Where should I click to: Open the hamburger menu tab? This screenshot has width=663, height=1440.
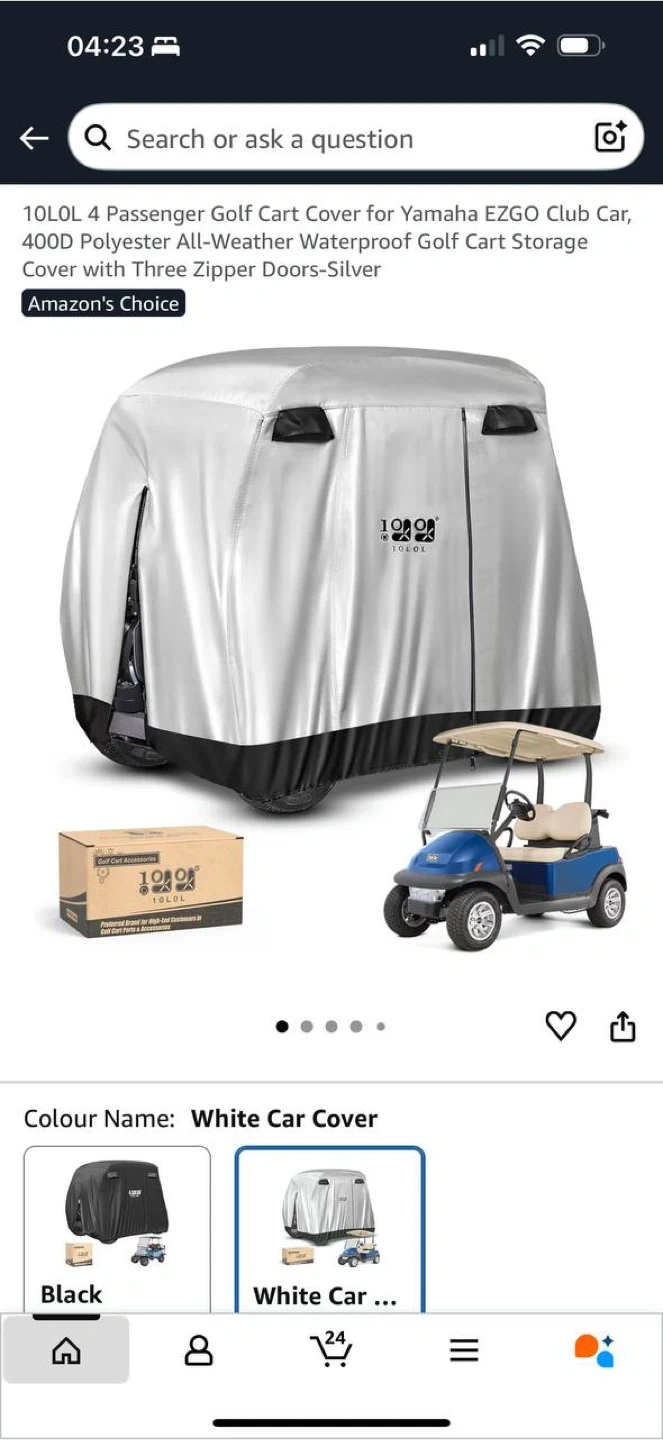pos(463,1351)
